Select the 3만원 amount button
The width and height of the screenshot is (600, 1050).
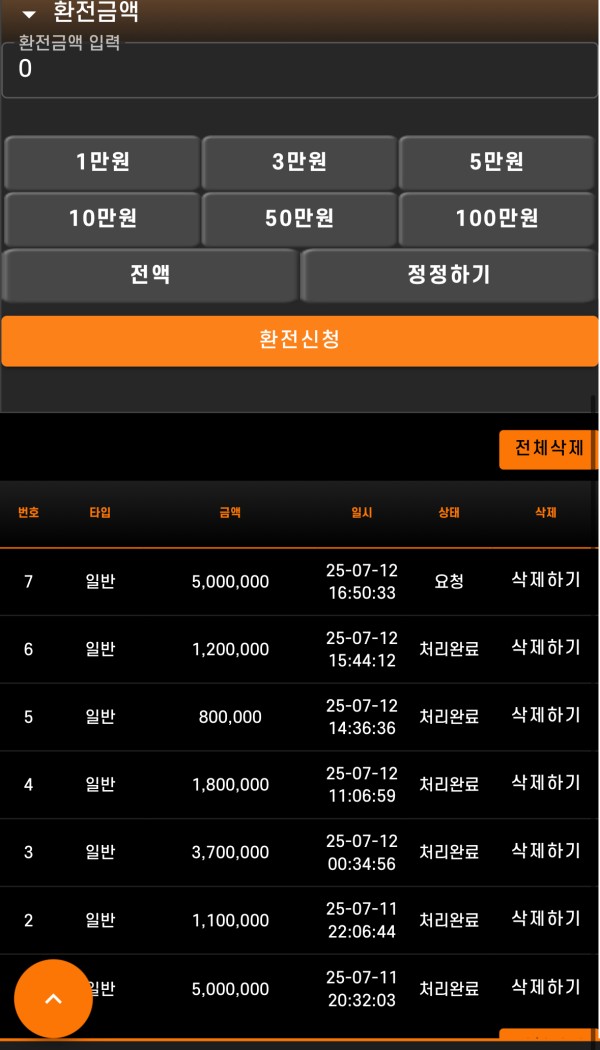tap(300, 162)
